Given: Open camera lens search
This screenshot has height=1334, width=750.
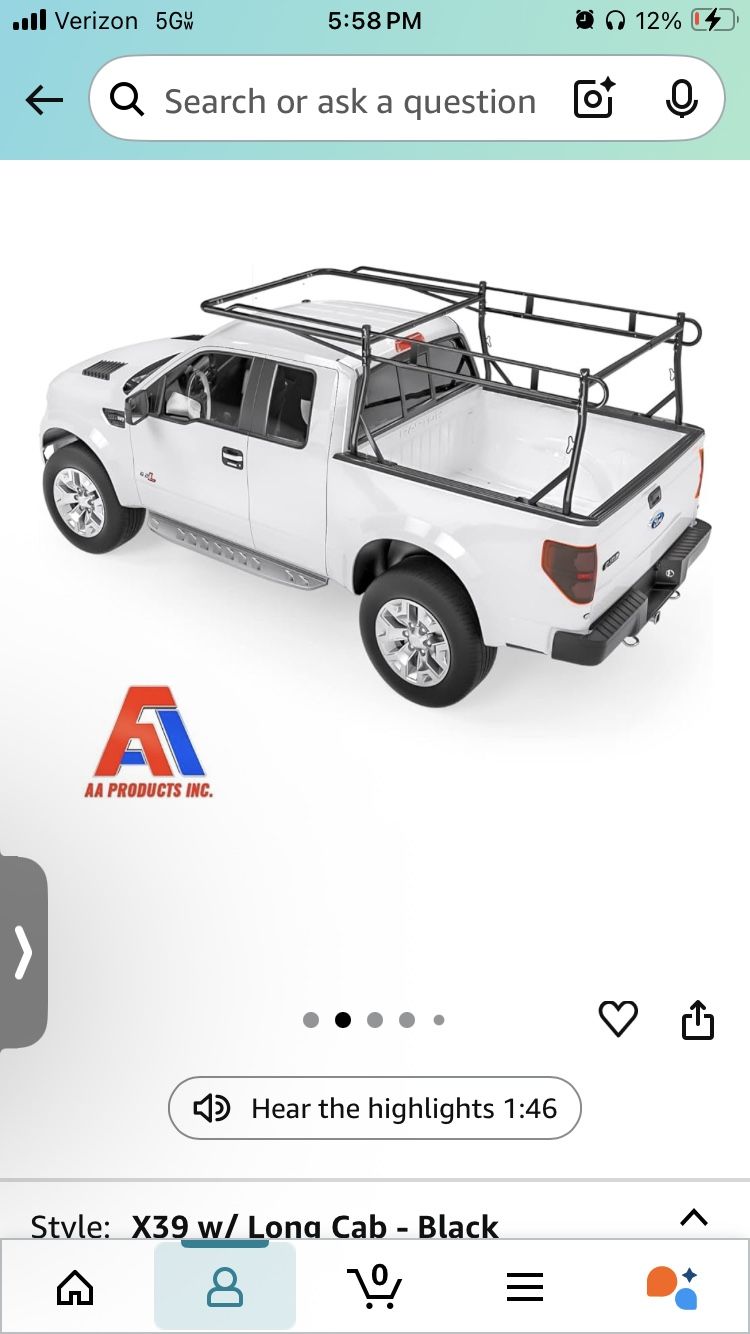Looking at the screenshot, I should (x=594, y=100).
